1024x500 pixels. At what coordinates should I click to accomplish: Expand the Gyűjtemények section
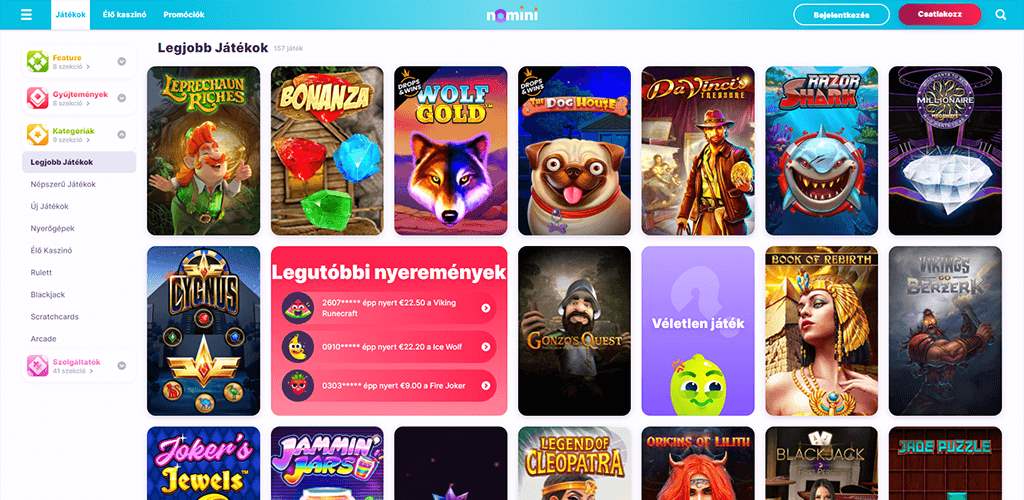[122, 98]
